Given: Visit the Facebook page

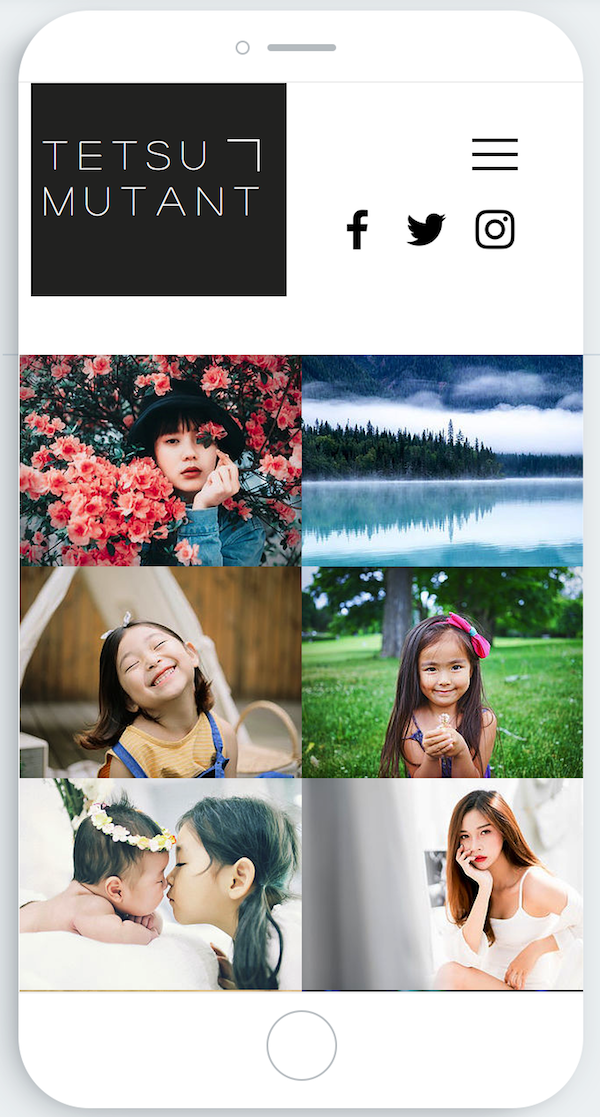Looking at the screenshot, I should [x=357, y=230].
